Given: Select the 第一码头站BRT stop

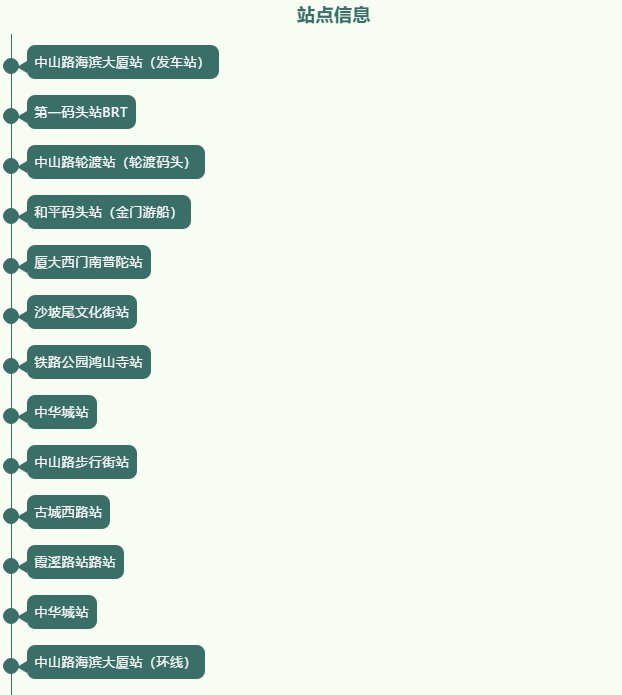Looking at the screenshot, I should (81, 112).
